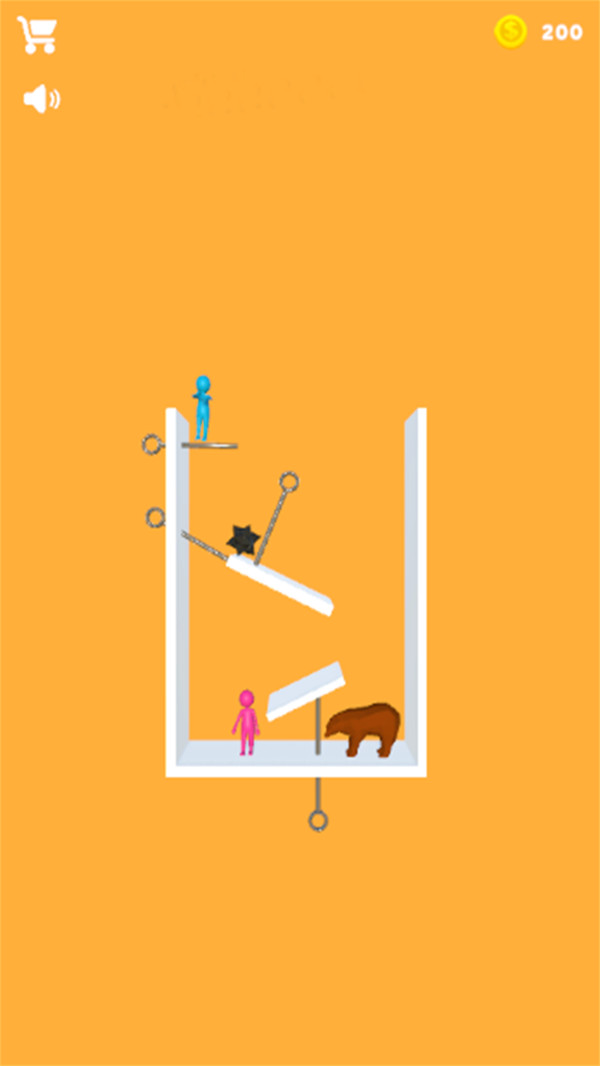
Task: Pull the upper-right pin beside the spiked ball
Action: click(x=289, y=482)
